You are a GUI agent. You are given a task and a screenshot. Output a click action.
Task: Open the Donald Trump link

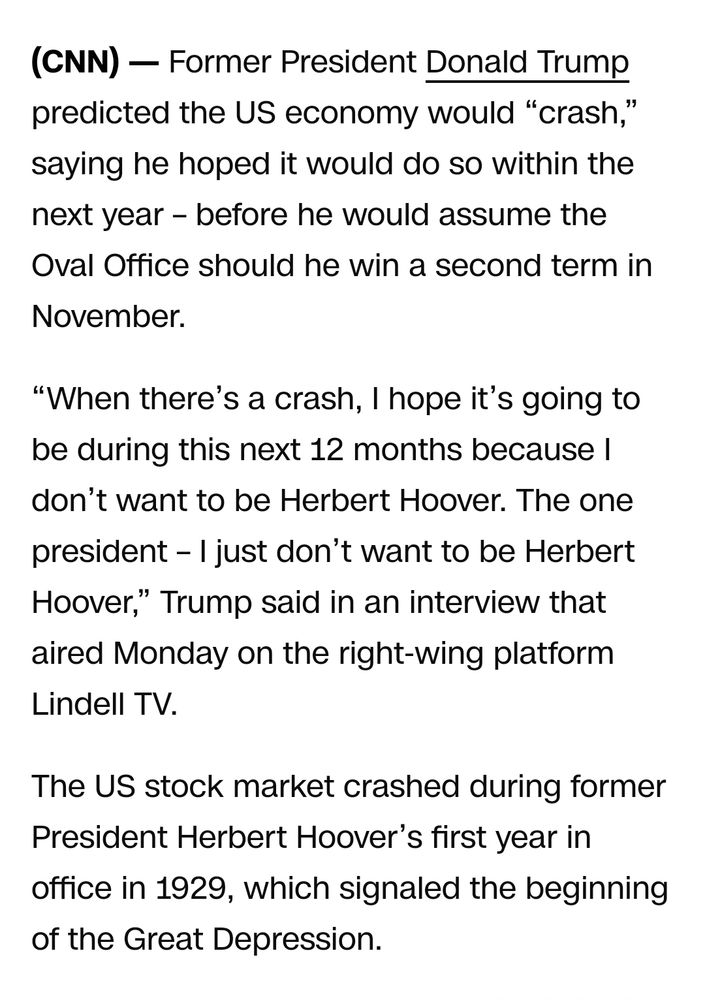tap(527, 64)
